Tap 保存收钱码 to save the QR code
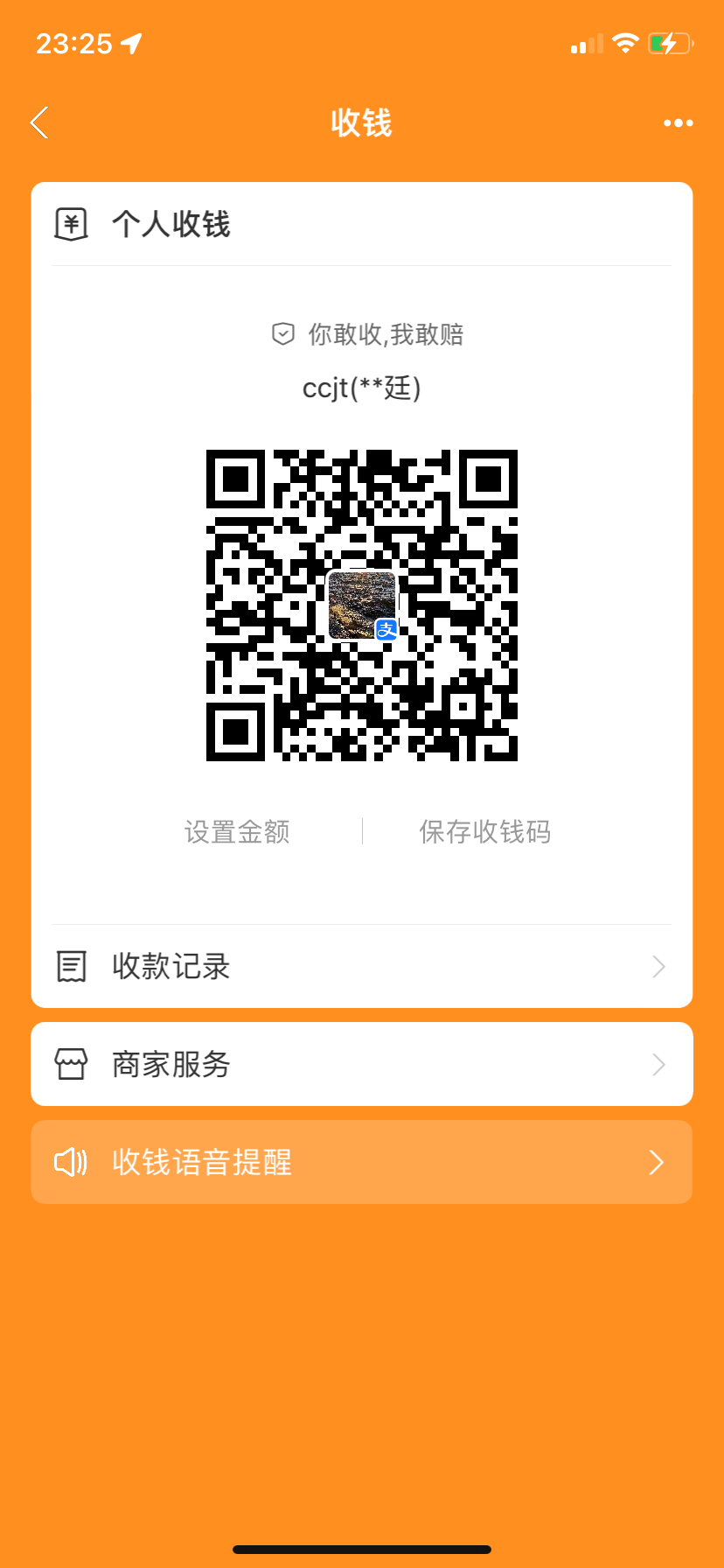The width and height of the screenshot is (724, 1568). (x=484, y=831)
